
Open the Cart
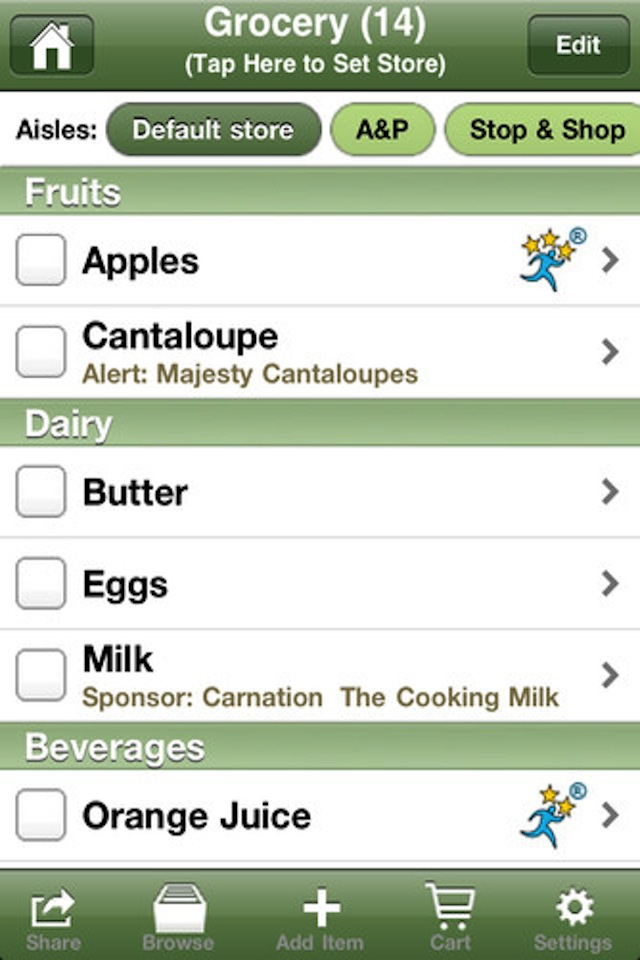click(450, 918)
